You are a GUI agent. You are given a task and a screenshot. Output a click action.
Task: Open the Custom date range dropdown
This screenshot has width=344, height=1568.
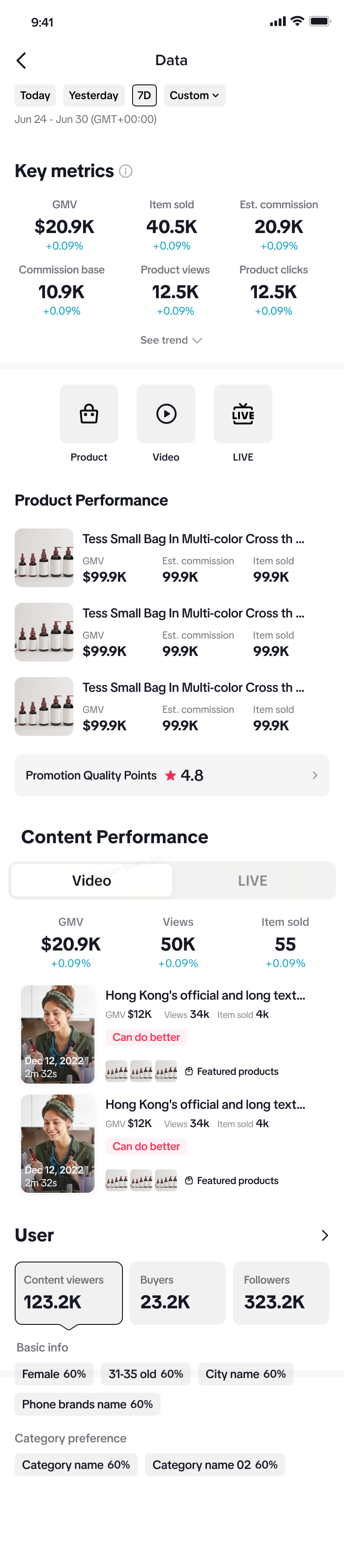pyautogui.click(x=194, y=95)
